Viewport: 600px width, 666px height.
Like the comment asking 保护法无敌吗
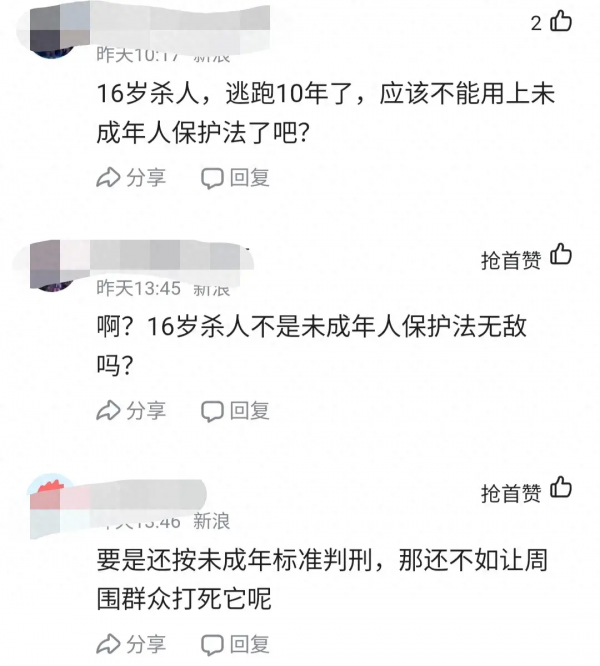pos(561,257)
